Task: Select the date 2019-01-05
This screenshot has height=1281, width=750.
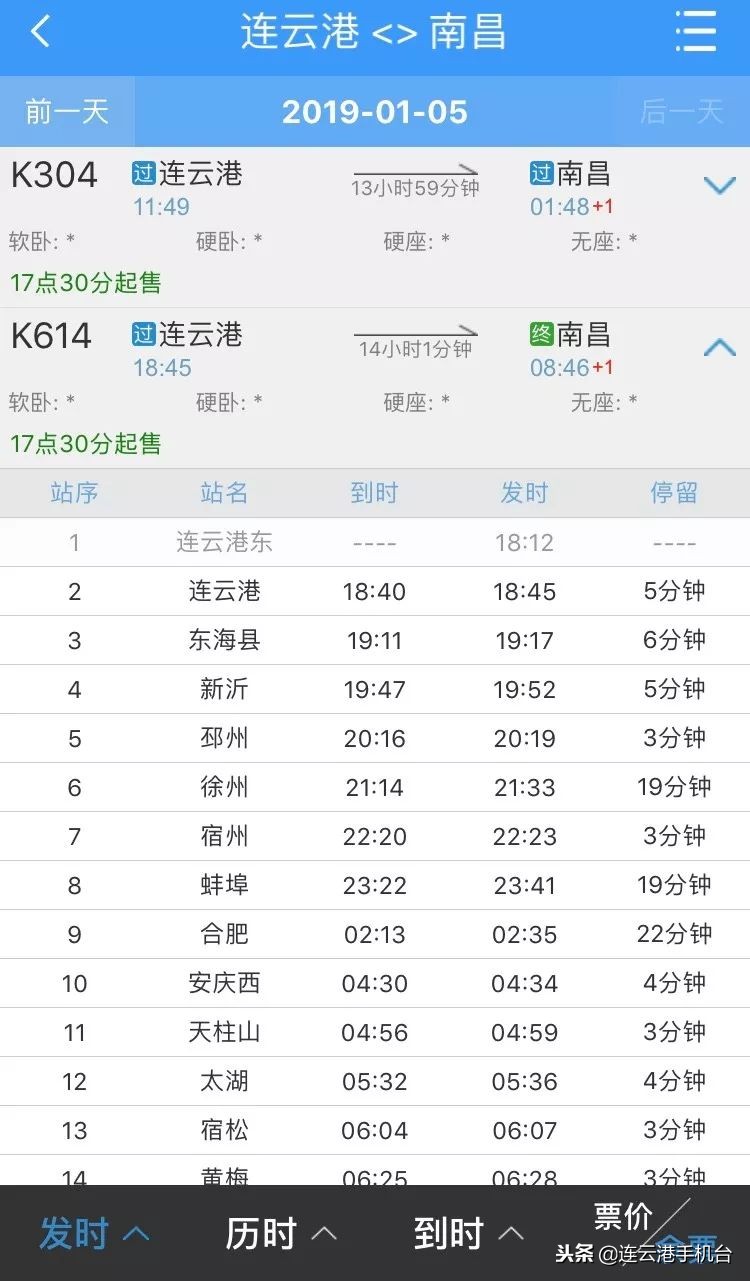Action: coord(375,112)
